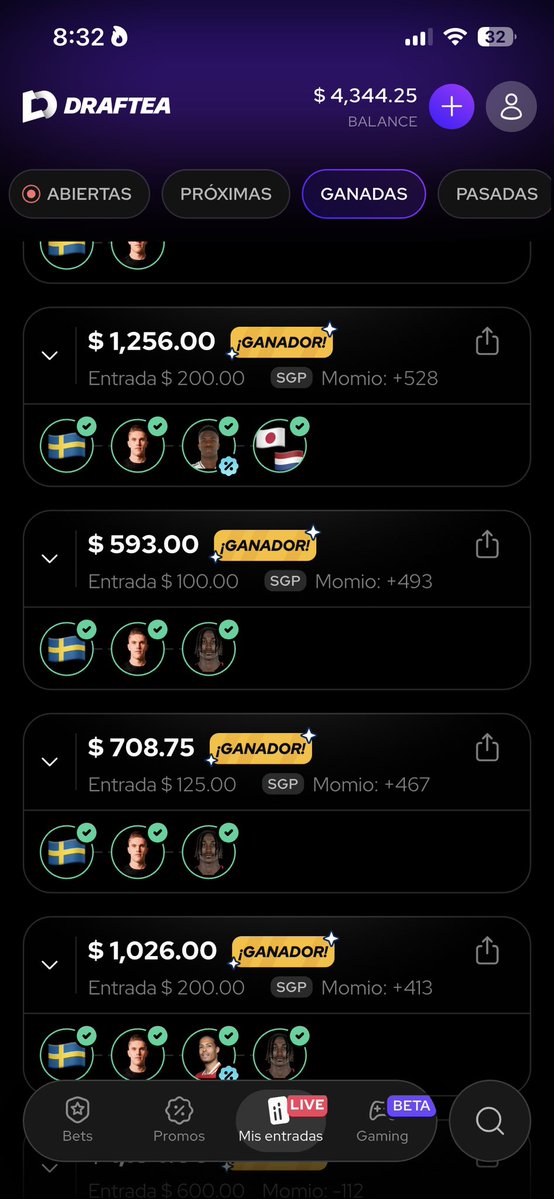Expand the $593.00 entry details
Screen dimensions: 554x1199
(50, 559)
